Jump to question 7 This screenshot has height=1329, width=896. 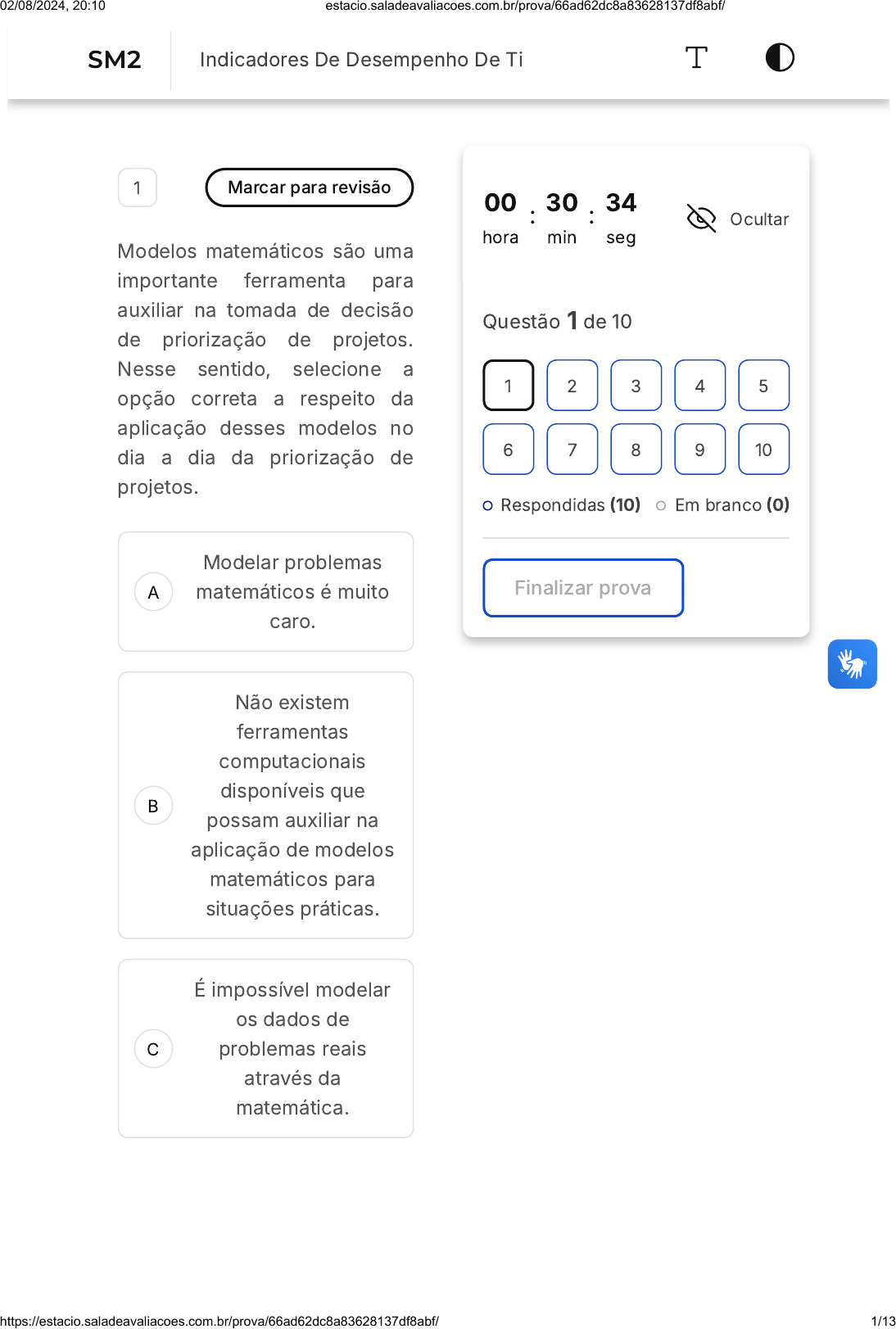click(x=572, y=449)
